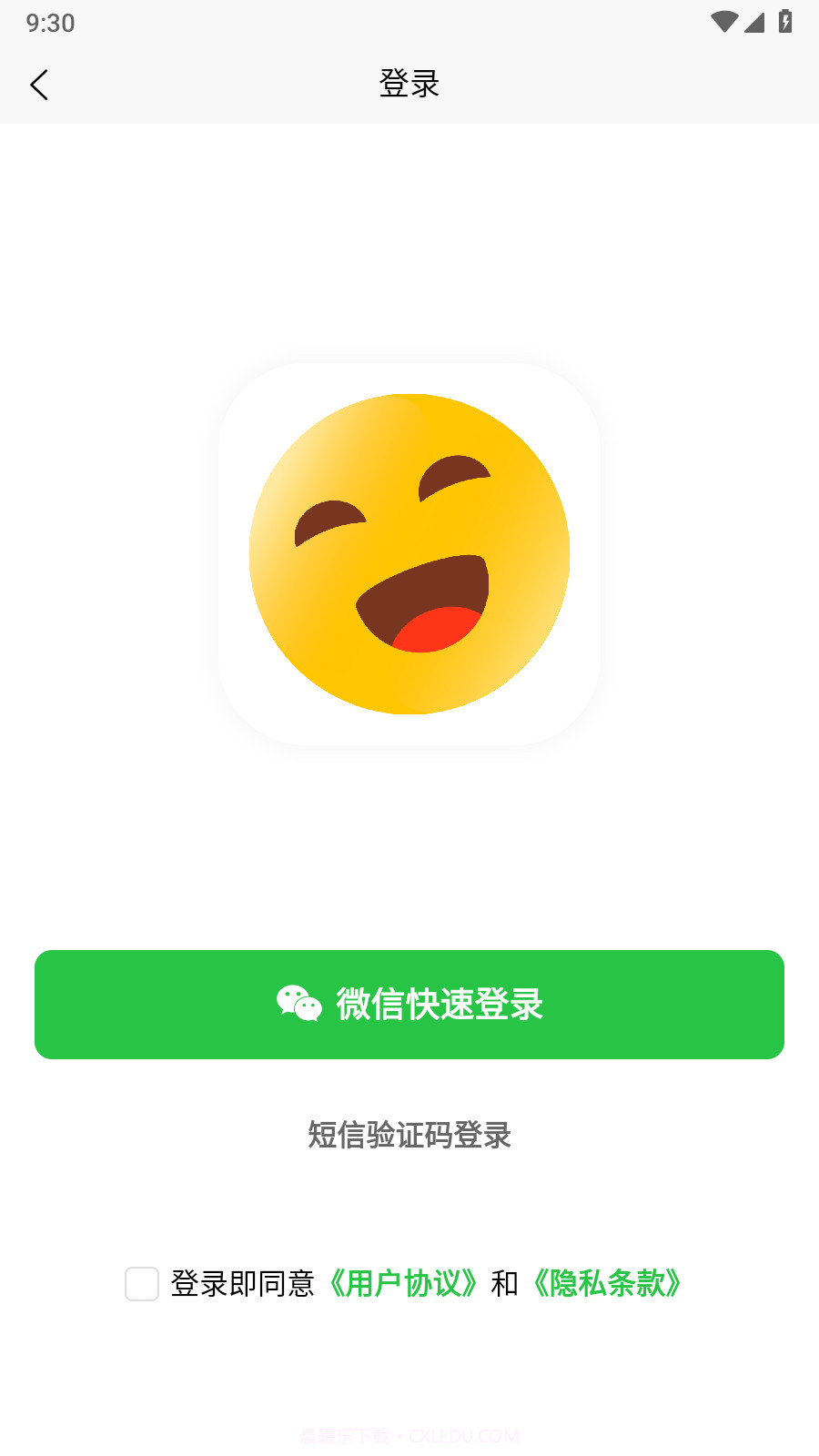Open 《用户协议》 user agreement

403,1285
